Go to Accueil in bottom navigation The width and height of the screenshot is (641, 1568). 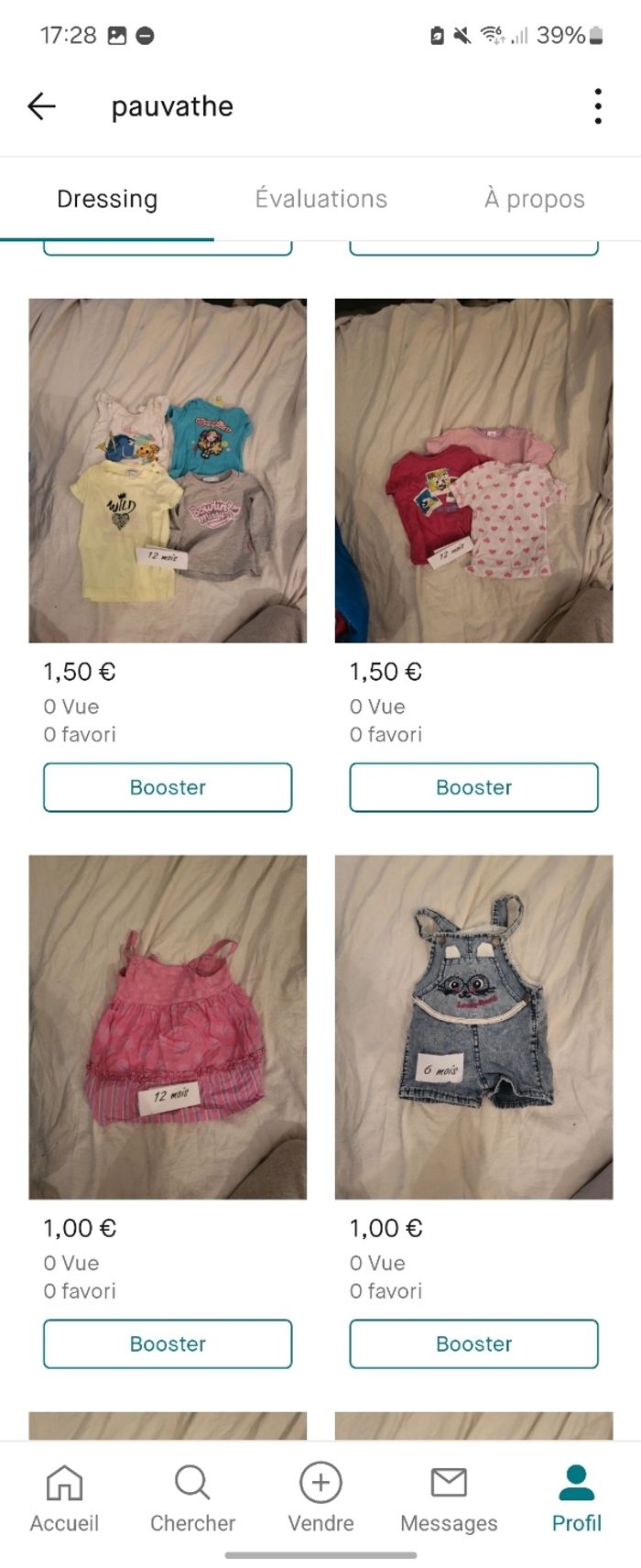[64, 1499]
